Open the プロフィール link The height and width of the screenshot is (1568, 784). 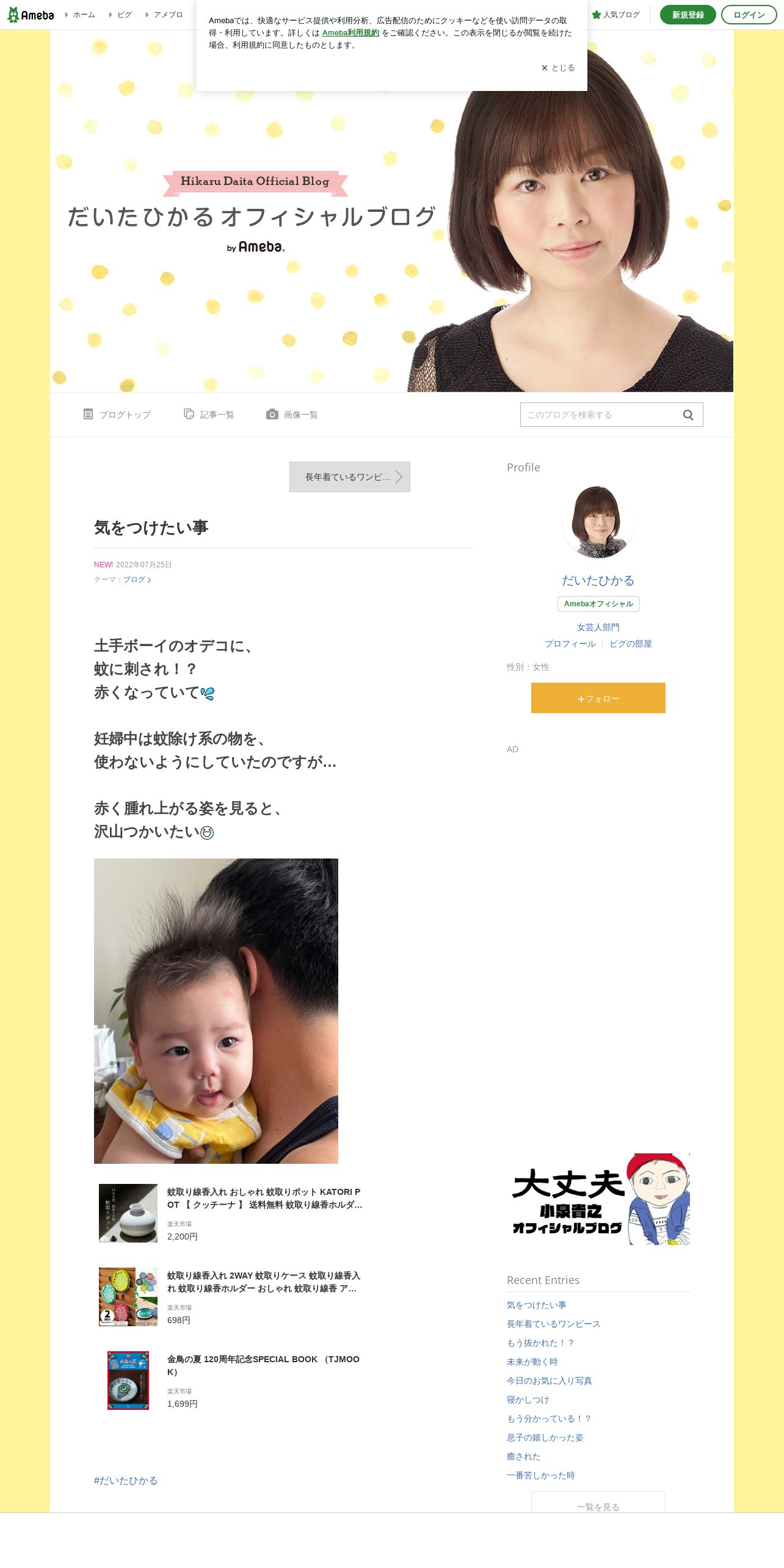point(570,644)
